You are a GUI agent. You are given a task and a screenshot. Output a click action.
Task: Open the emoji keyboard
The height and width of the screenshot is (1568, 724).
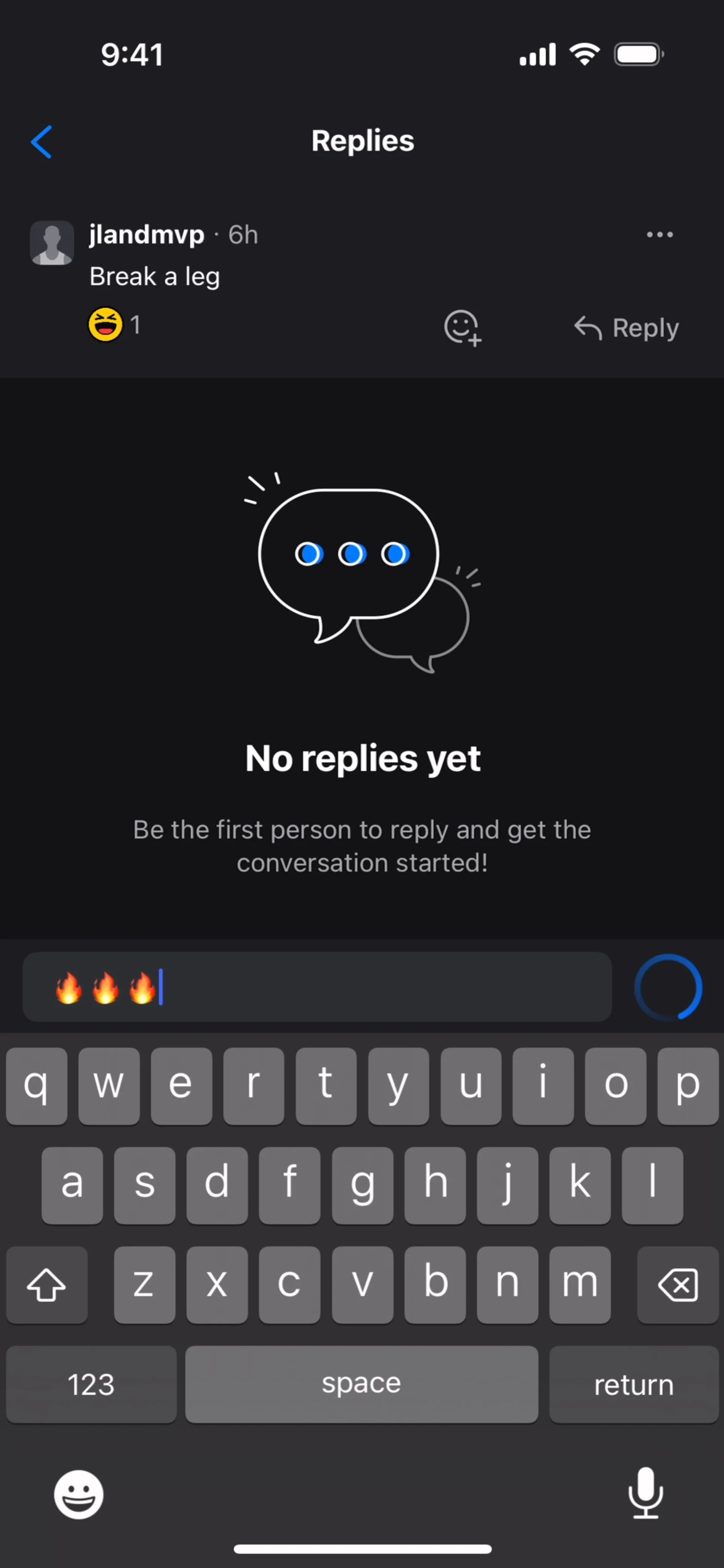78,1494
